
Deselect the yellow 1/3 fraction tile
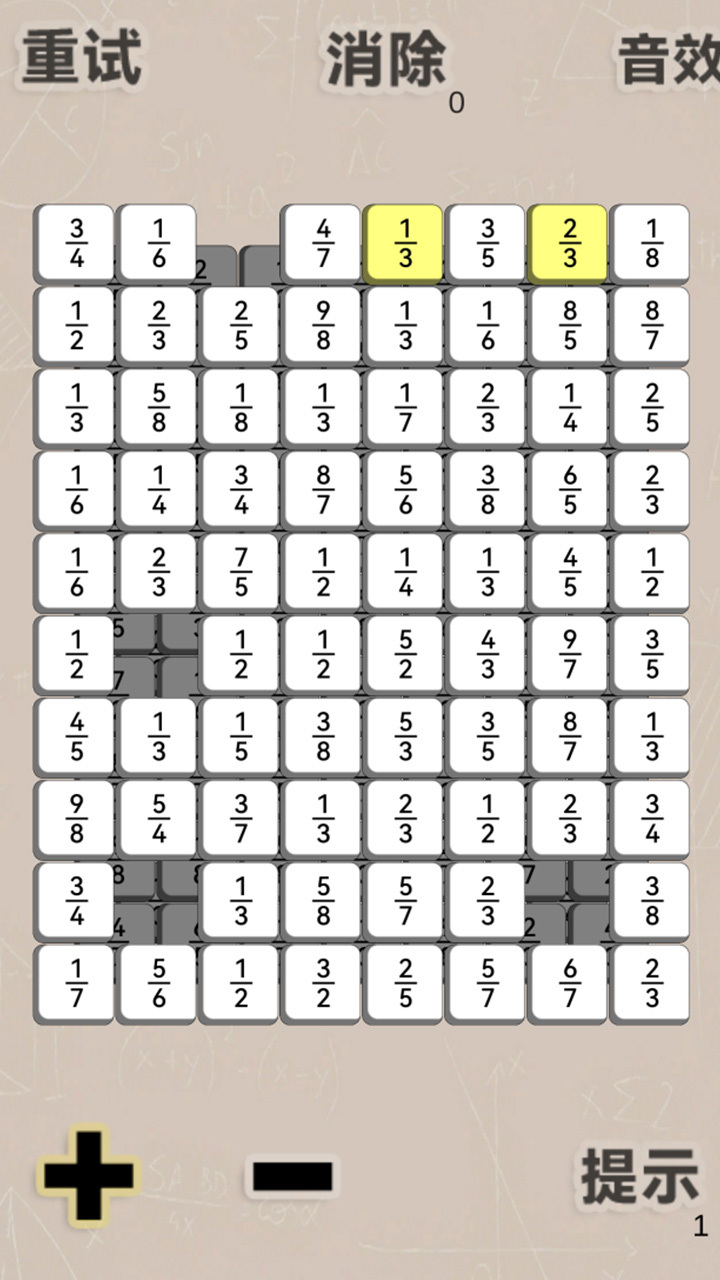pyautogui.click(x=403, y=243)
